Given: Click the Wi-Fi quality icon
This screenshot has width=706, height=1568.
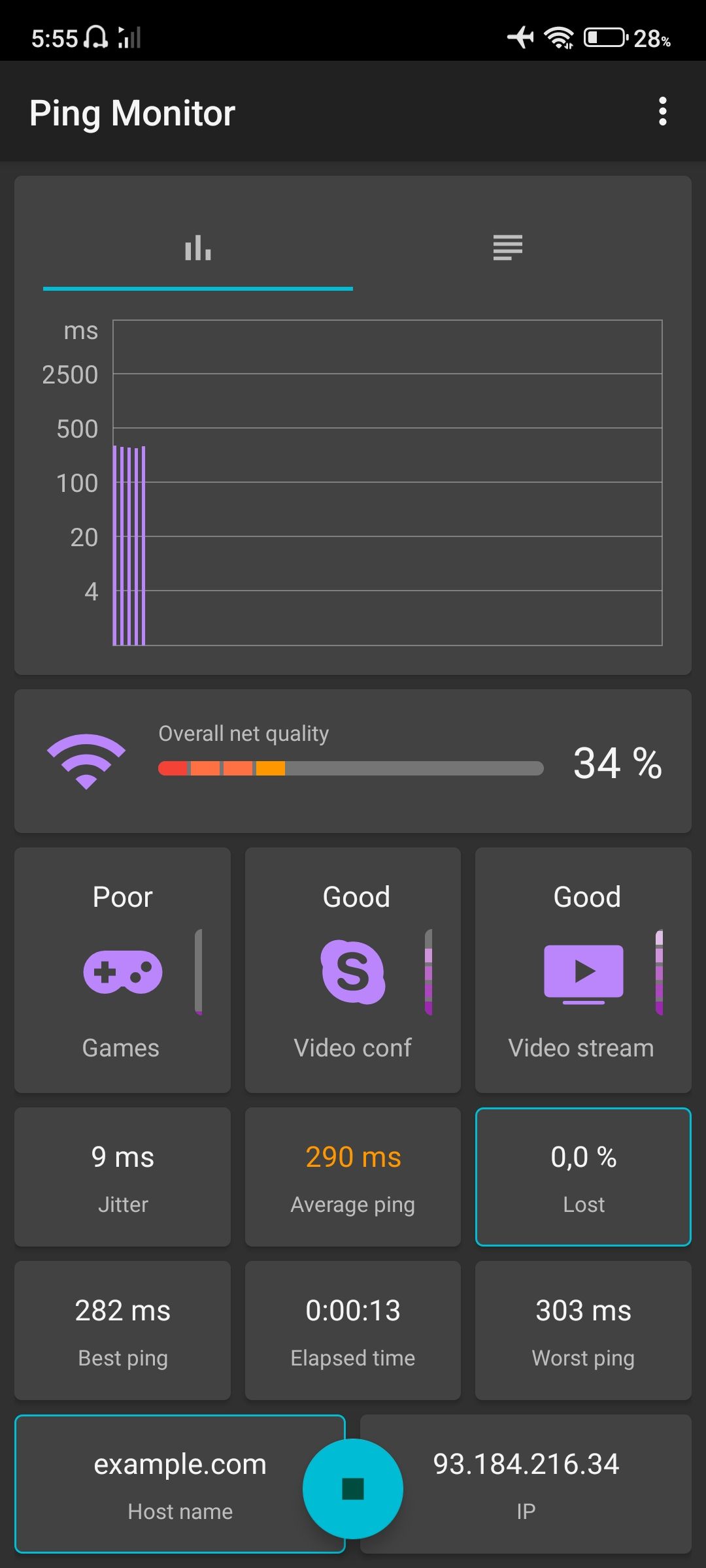Looking at the screenshot, I should click(x=86, y=760).
